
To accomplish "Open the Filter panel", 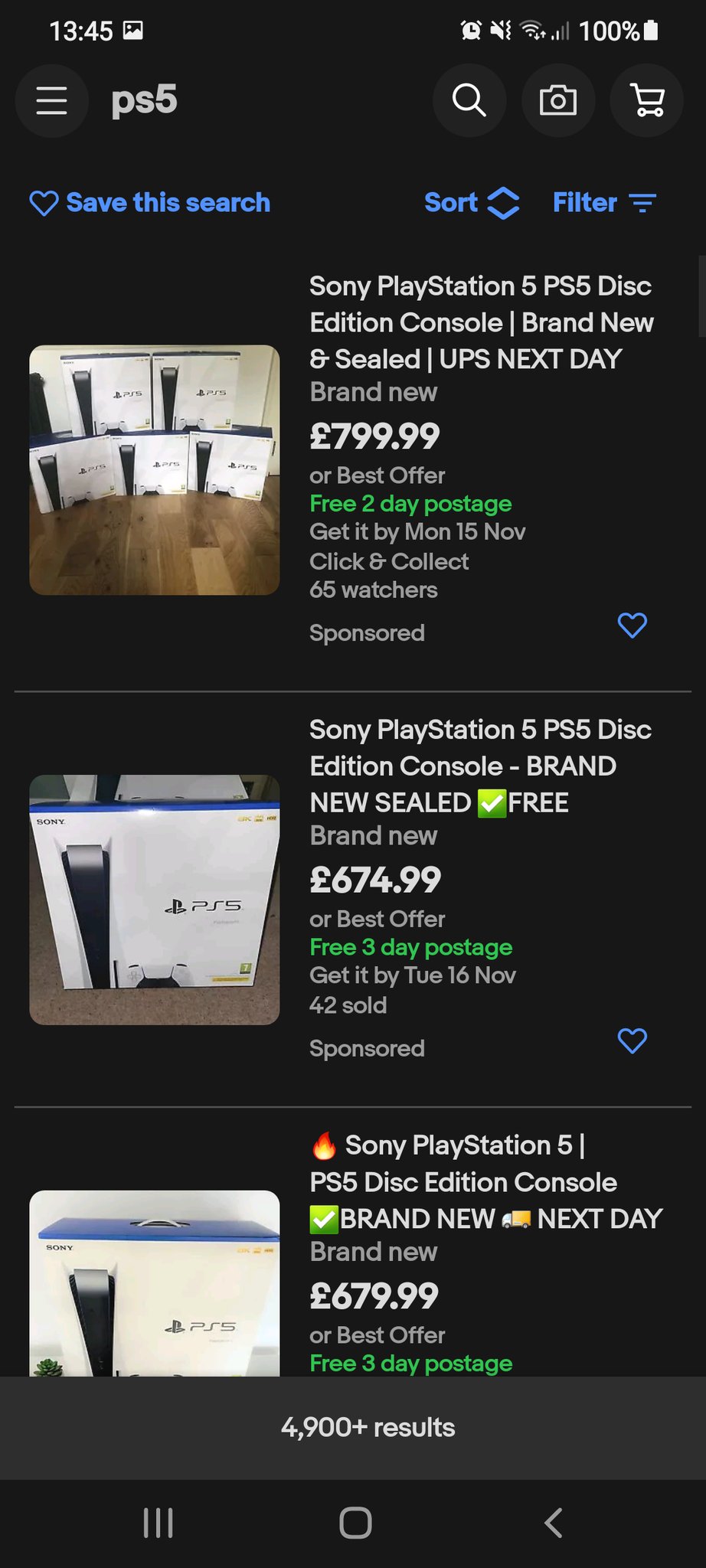I will click(x=604, y=203).
